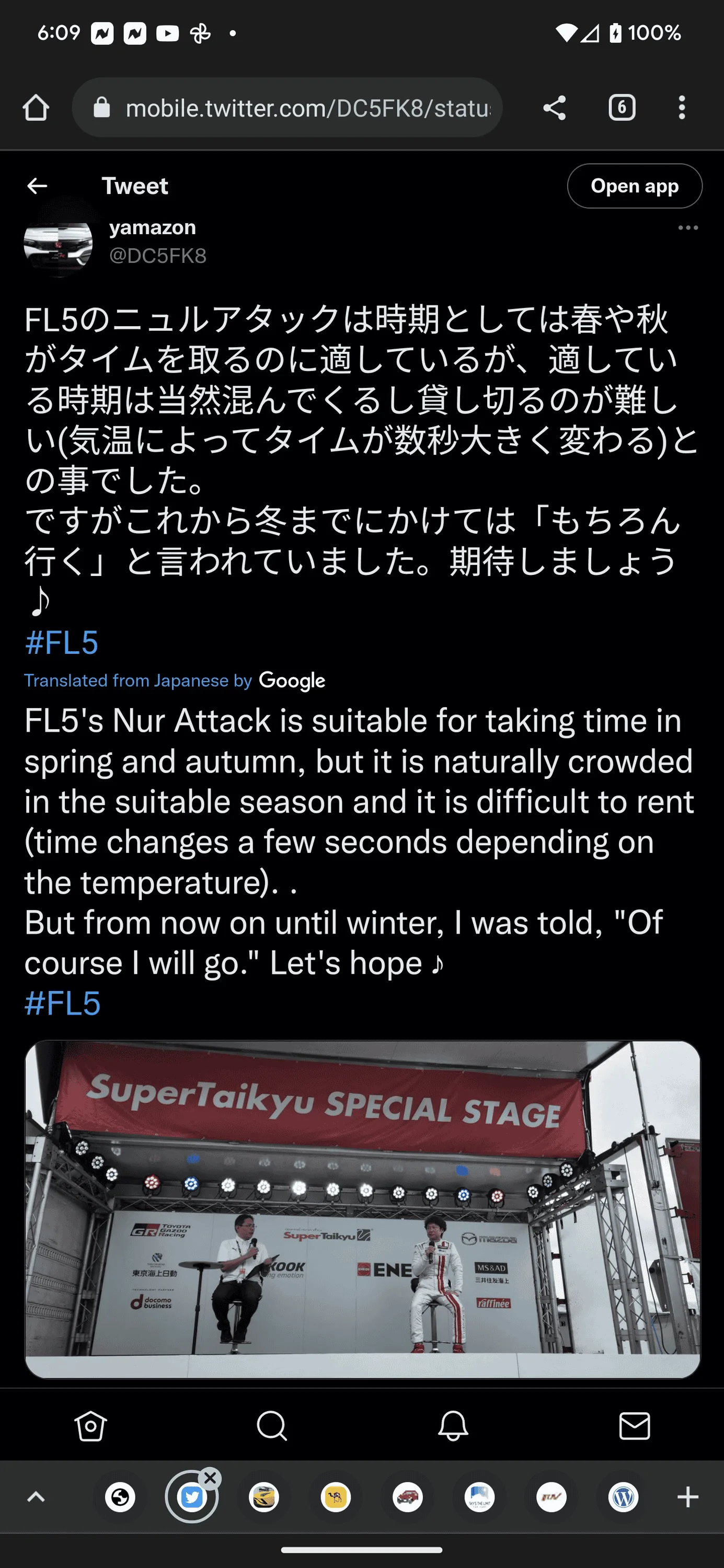Add a new tab with the plus button
724x1568 pixels.
click(x=687, y=1497)
